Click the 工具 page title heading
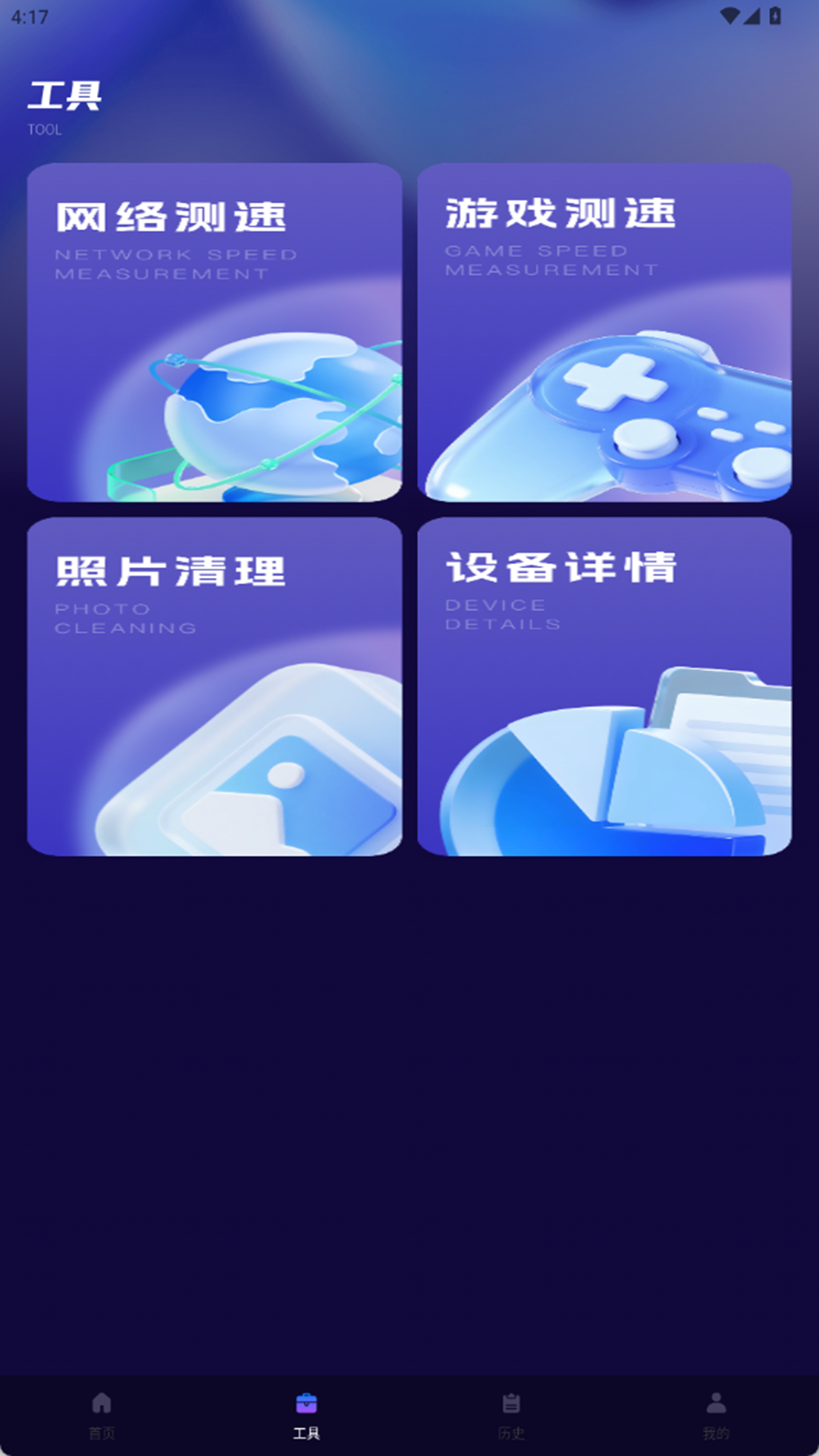819x1456 pixels. click(x=64, y=97)
